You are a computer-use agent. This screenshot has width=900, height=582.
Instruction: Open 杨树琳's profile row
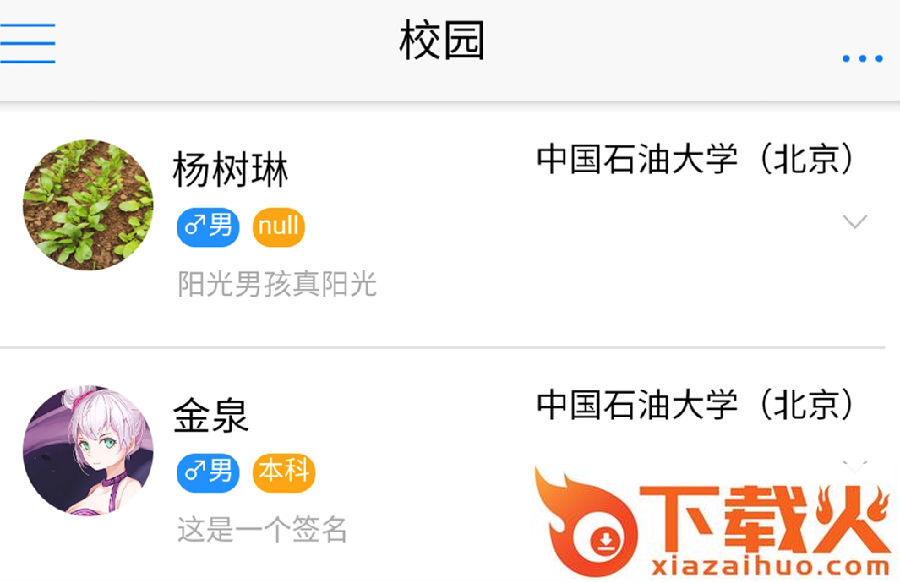(x=230, y=170)
